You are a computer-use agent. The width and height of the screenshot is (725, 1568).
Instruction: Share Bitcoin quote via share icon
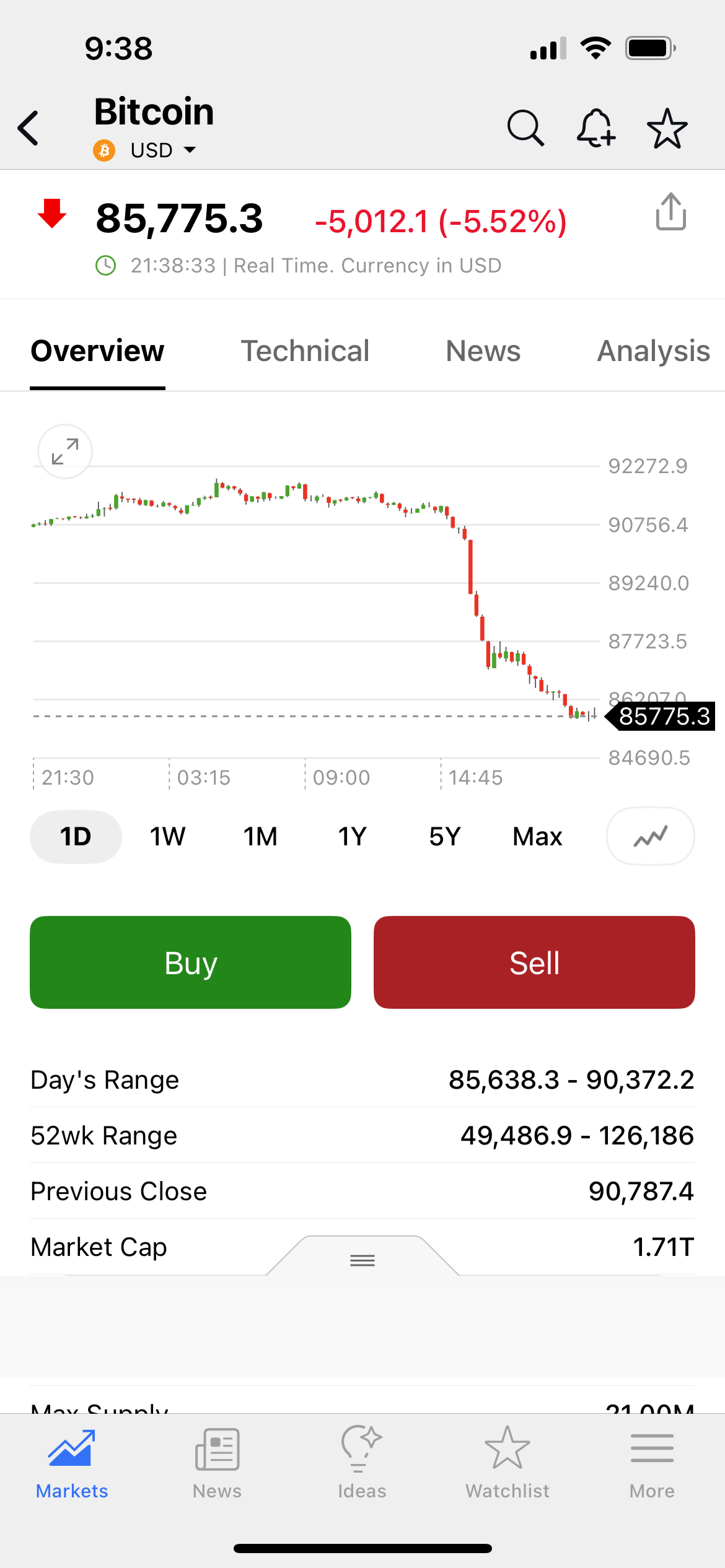click(670, 212)
